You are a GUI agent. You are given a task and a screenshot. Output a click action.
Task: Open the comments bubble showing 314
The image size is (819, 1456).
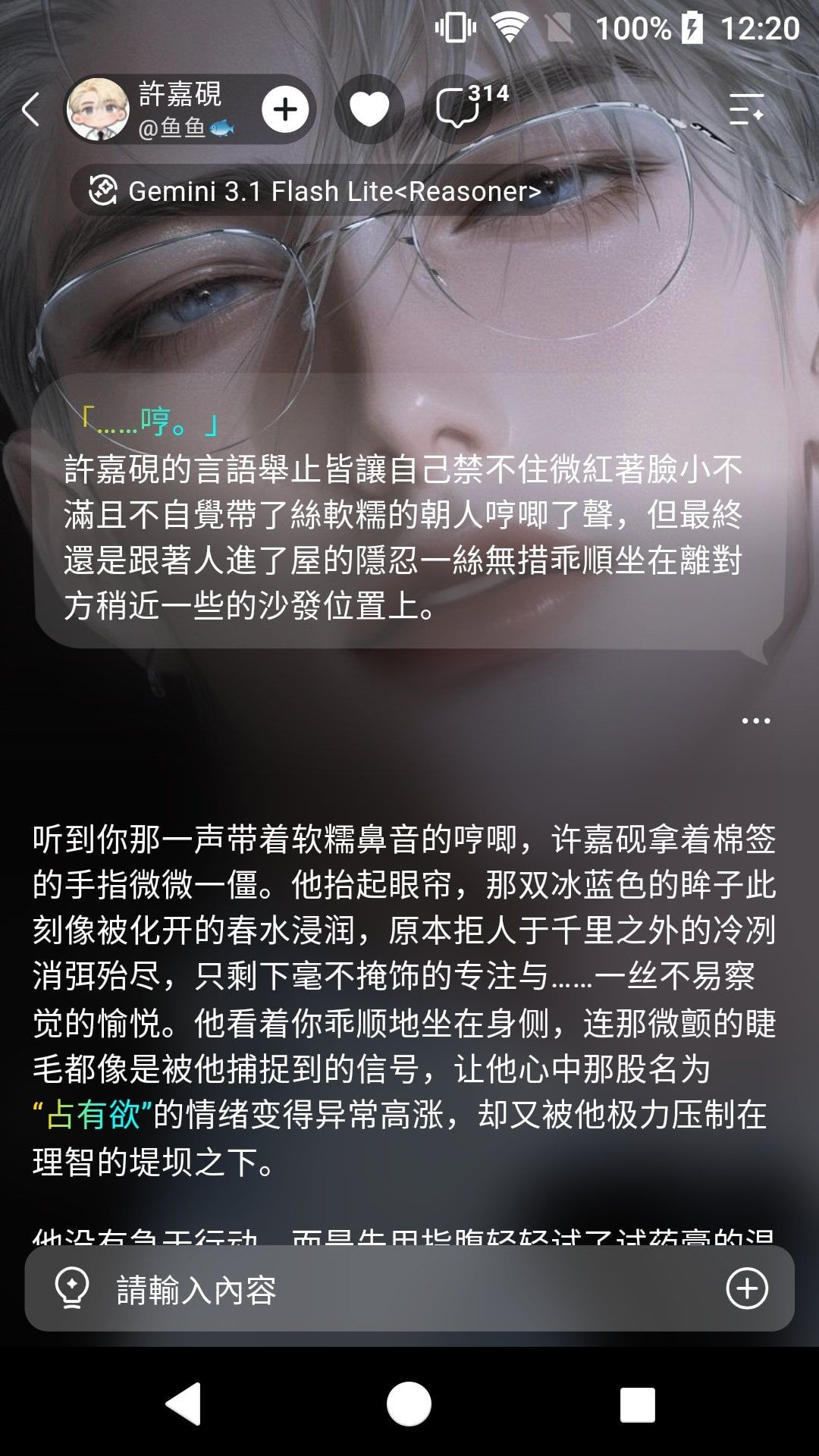[464, 108]
